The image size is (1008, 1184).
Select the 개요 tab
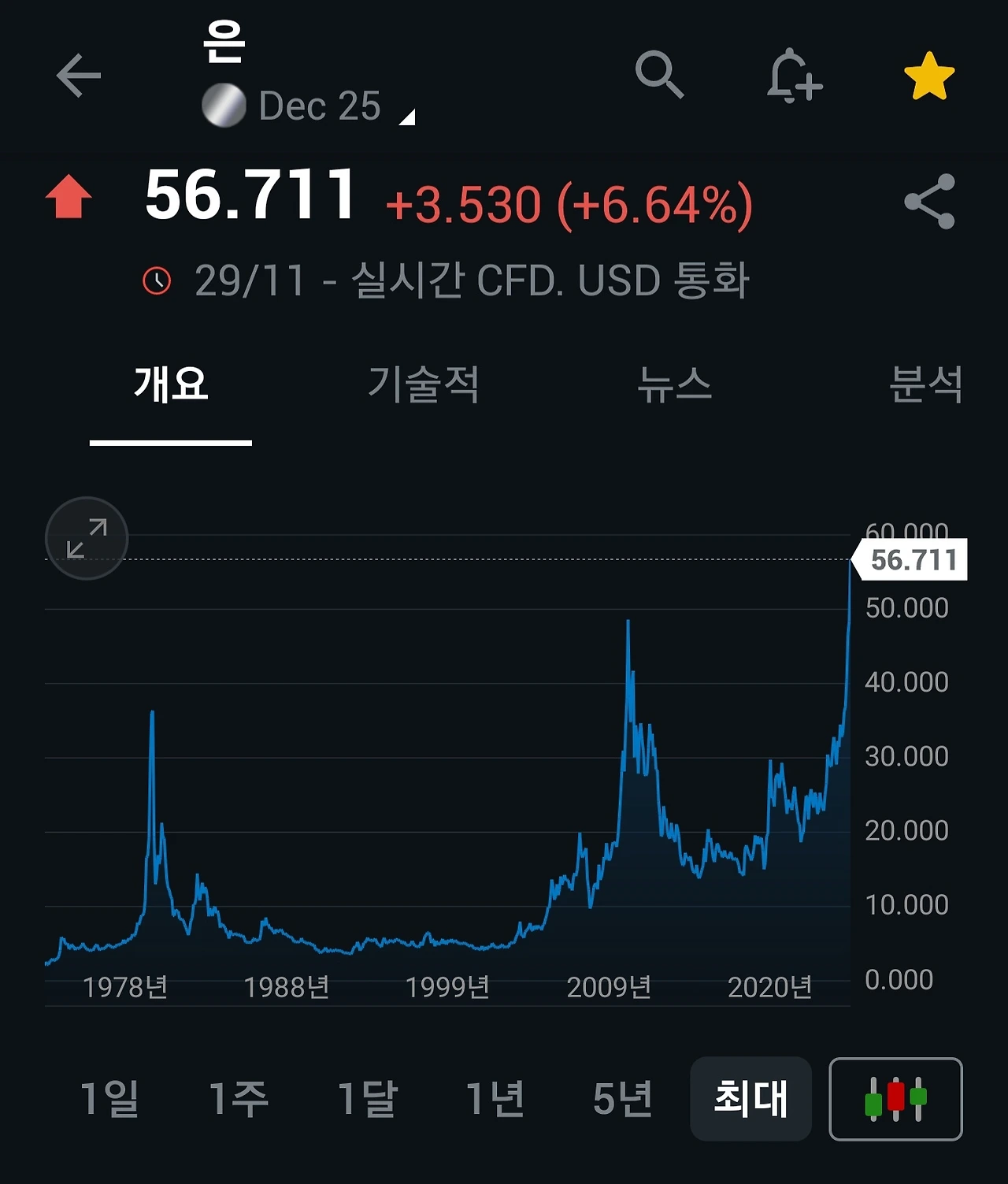[171, 384]
